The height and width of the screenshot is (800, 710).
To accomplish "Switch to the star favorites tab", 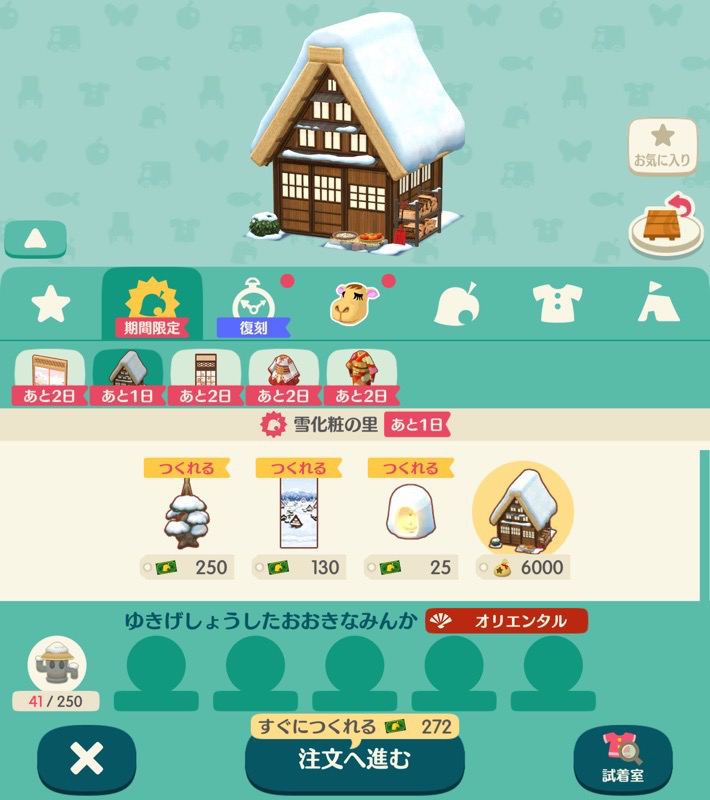I will [50, 304].
